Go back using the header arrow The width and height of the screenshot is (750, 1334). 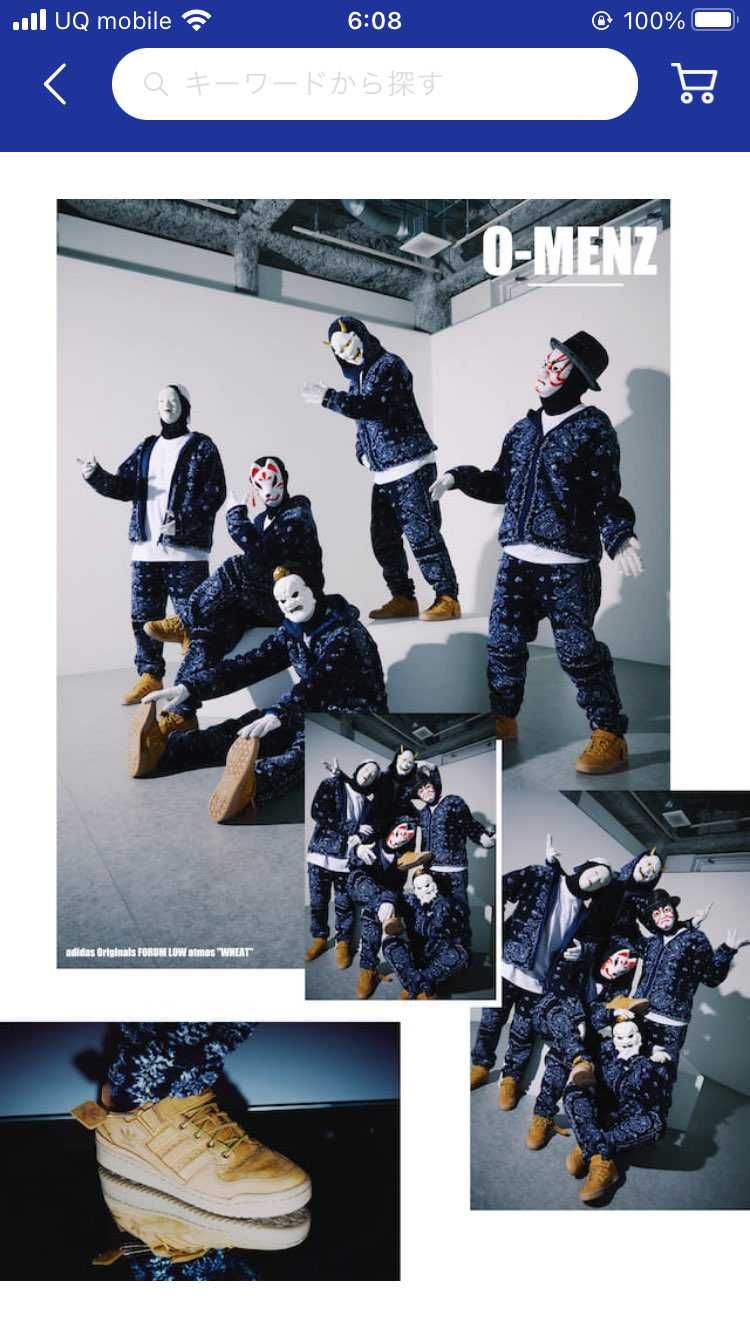(x=55, y=84)
